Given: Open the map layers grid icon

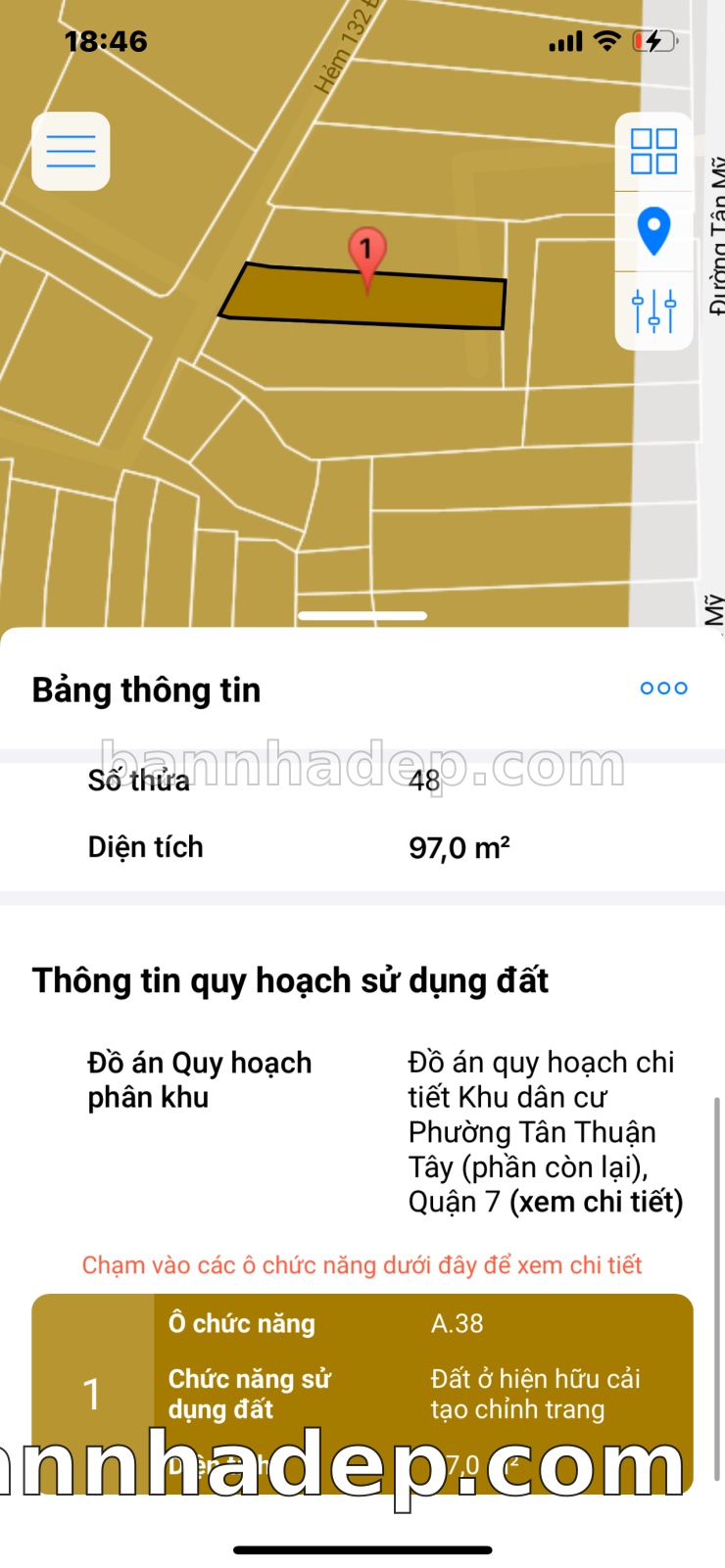Looking at the screenshot, I should 653,152.
